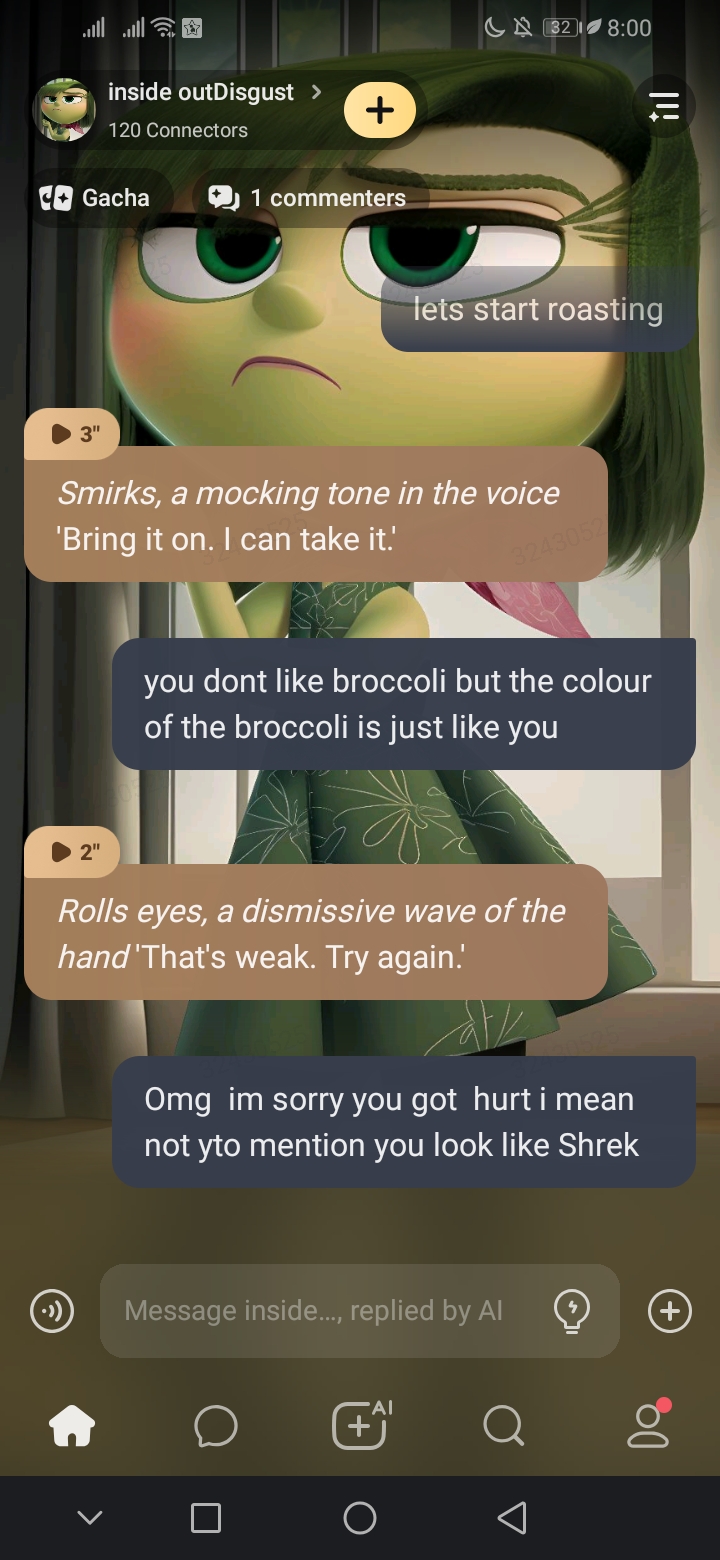Open inside outDisgust character profile
Image resolution: width=720 pixels, height=1560 pixels.
tap(200, 93)
